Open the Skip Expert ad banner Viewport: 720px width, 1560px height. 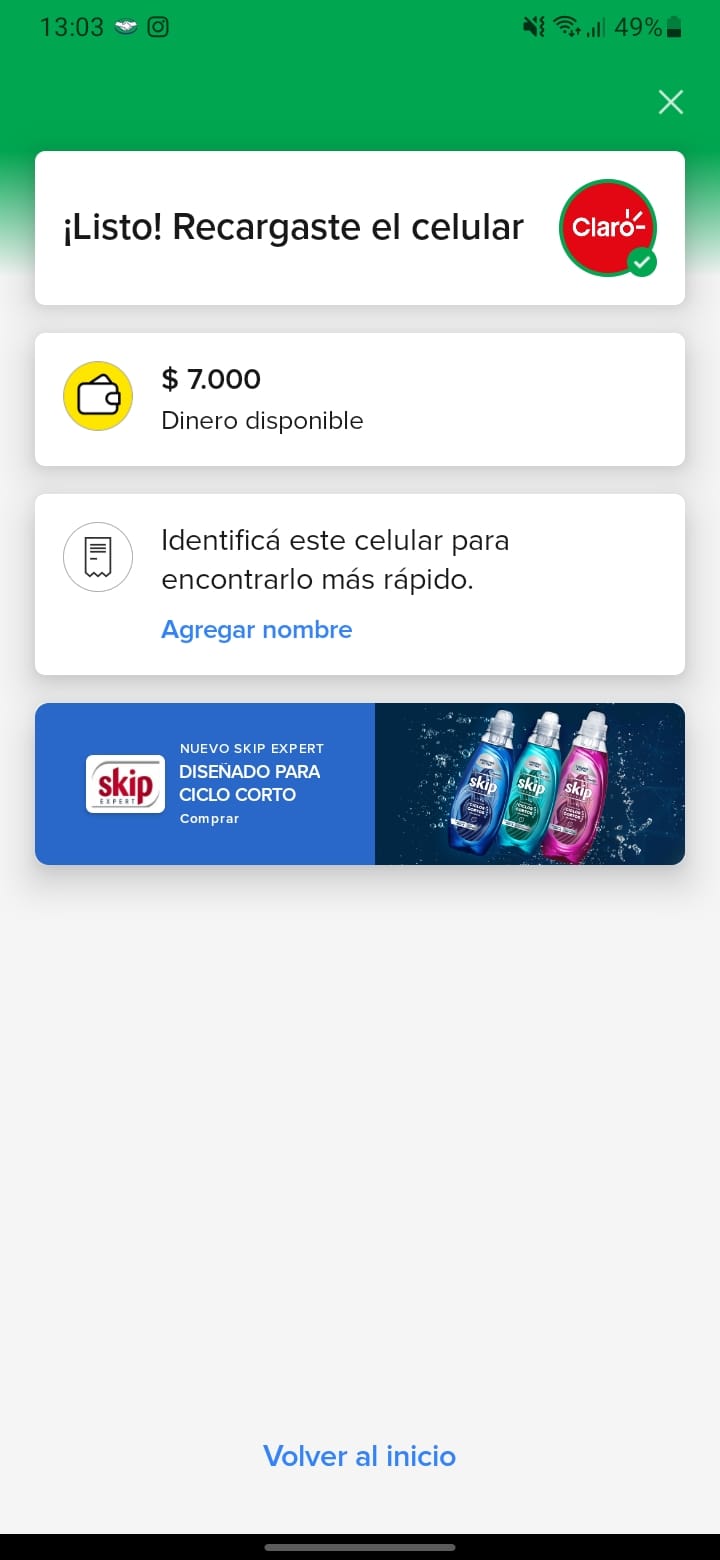point(360,784)
